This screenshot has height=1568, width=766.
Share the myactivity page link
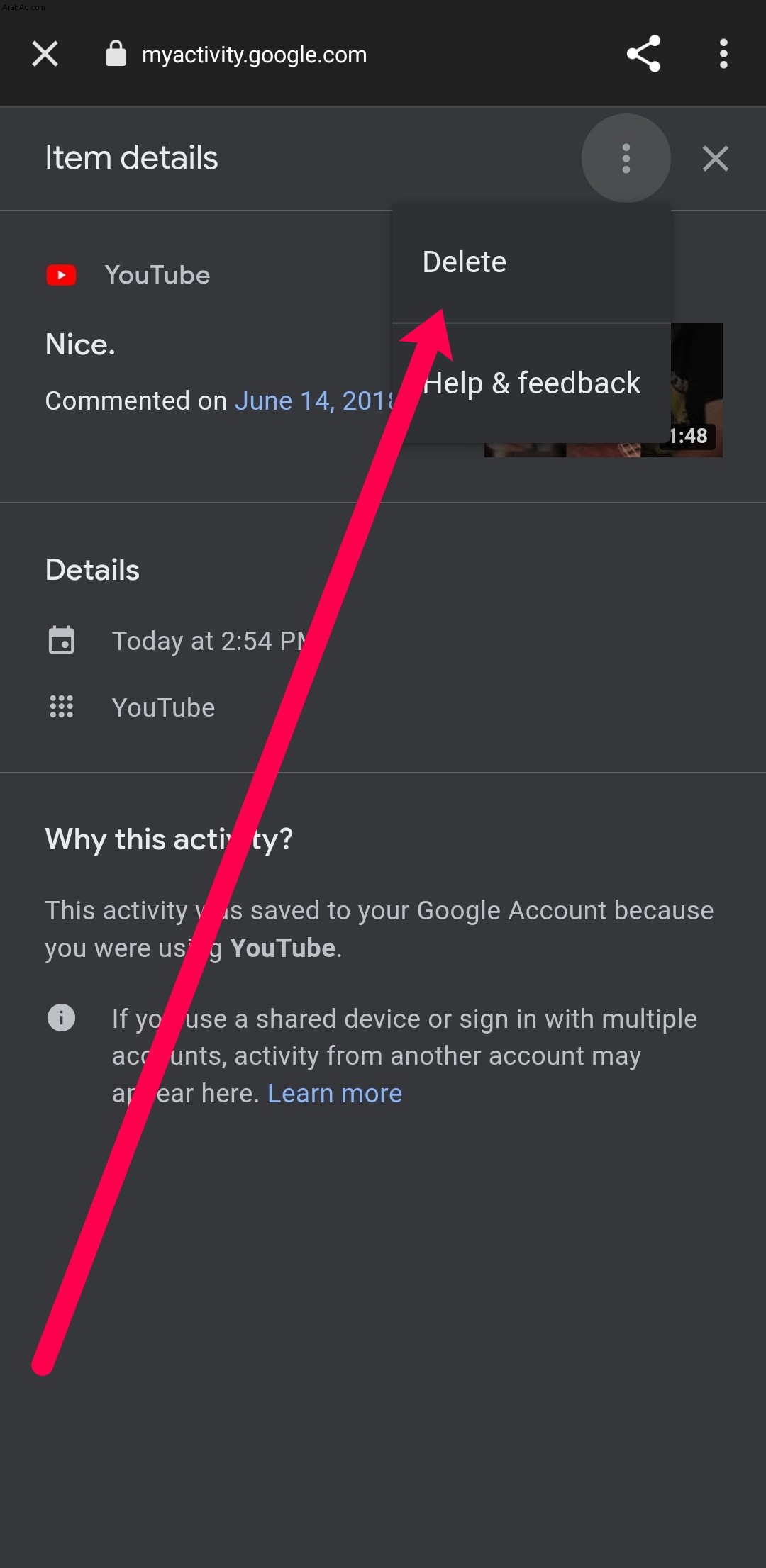[x=643, y=54]
